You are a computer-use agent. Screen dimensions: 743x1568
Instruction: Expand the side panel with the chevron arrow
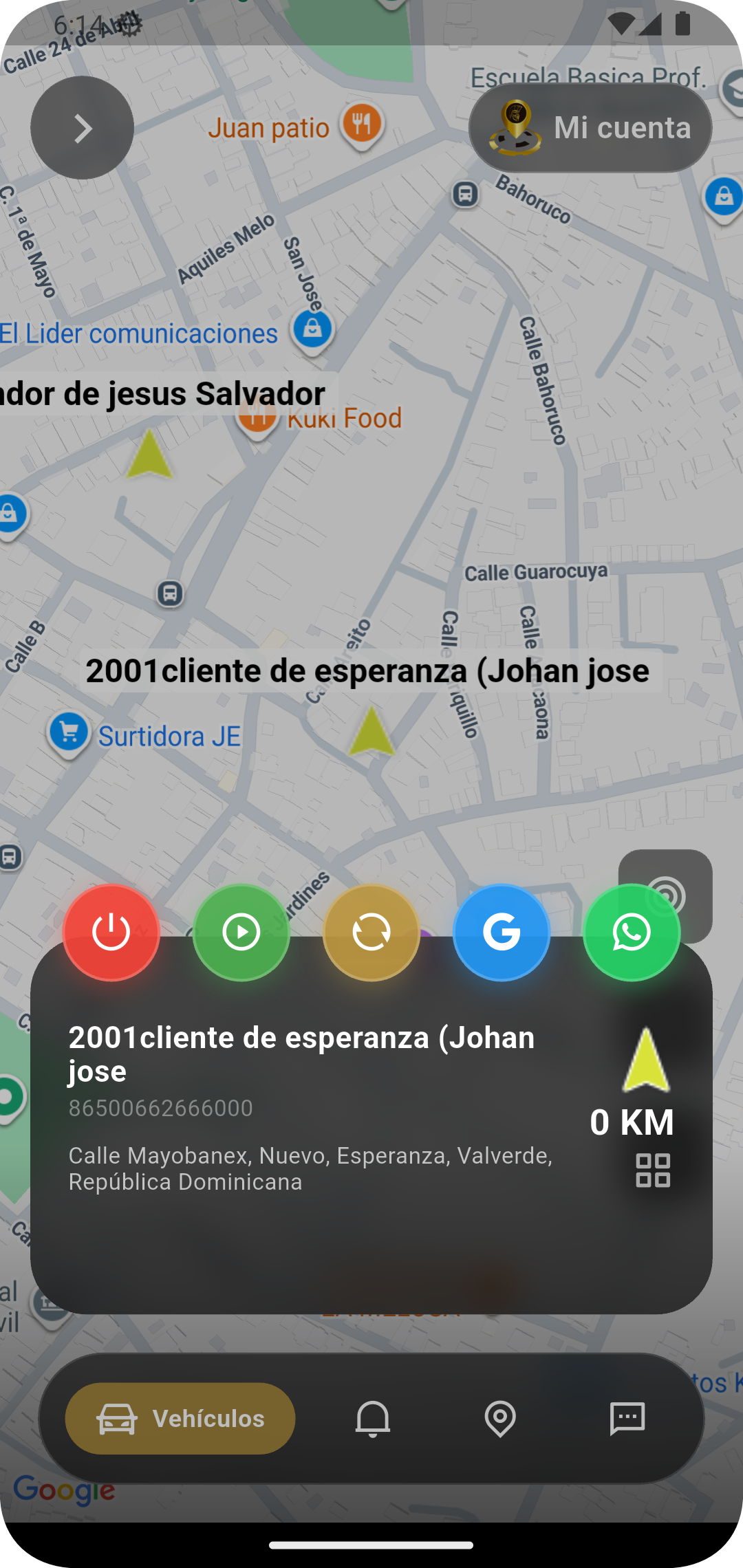(82, 128)
